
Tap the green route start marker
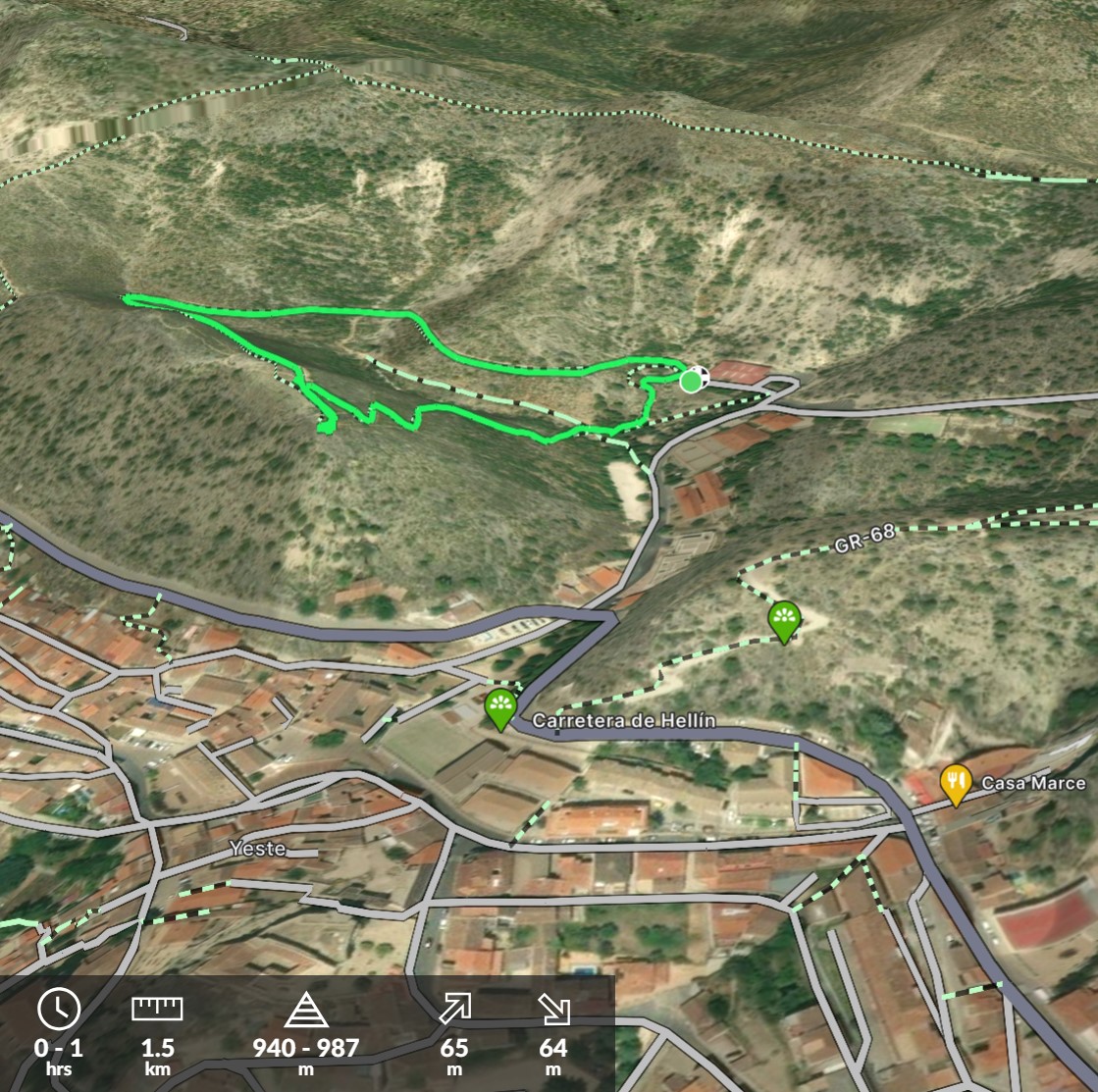pos(691,380)
